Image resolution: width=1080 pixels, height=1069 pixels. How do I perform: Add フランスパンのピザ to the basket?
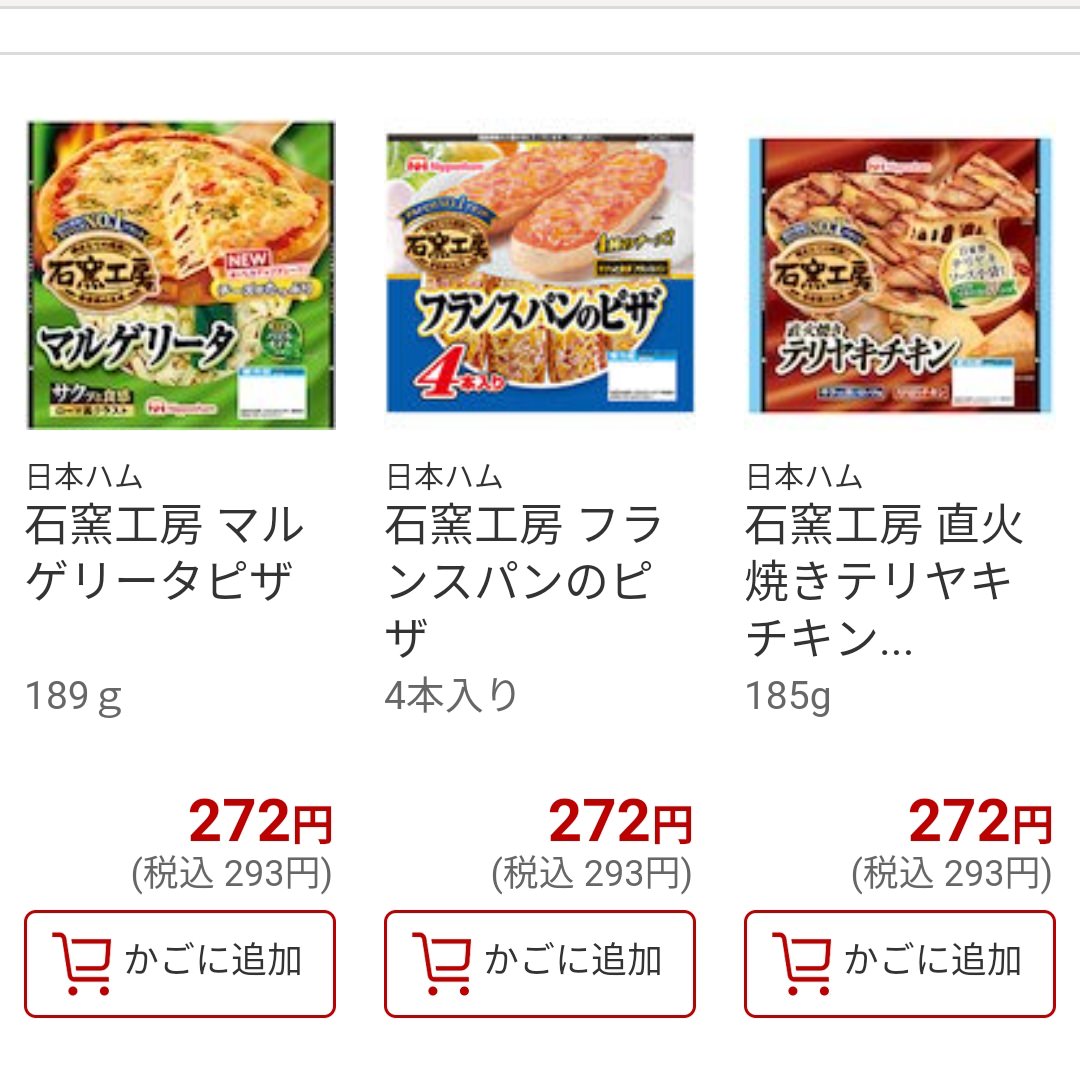click(x=540, y=963)
